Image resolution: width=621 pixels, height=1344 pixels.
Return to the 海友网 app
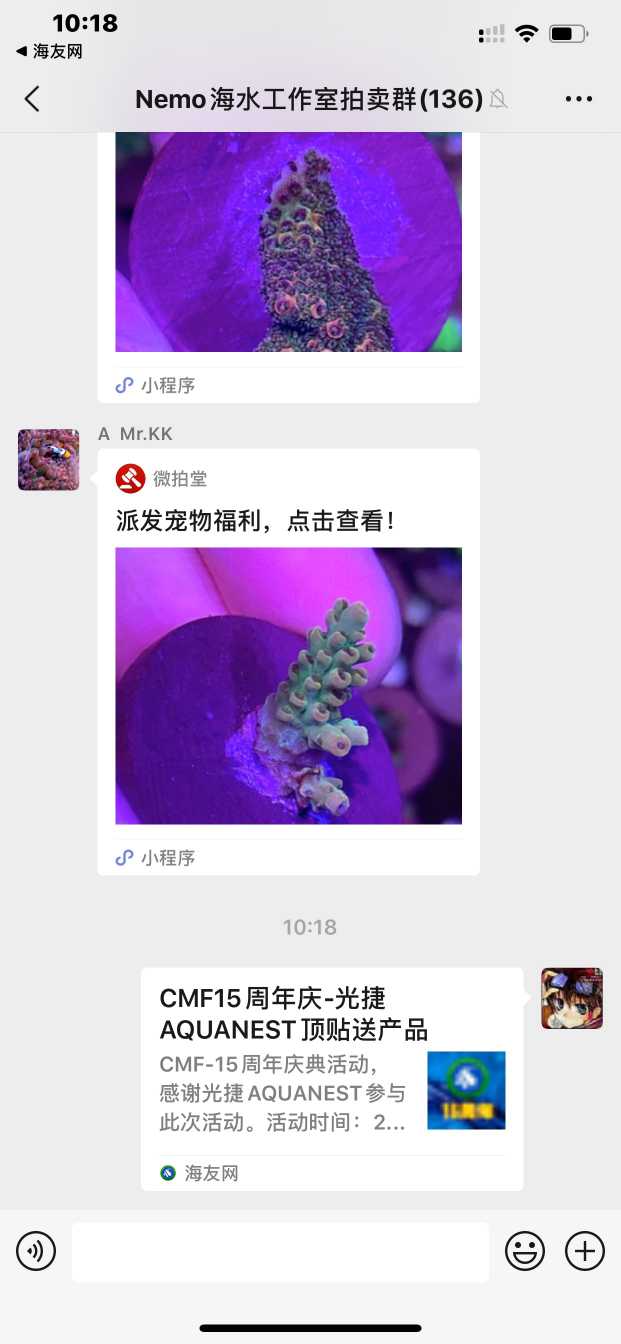tap(48, 51)
